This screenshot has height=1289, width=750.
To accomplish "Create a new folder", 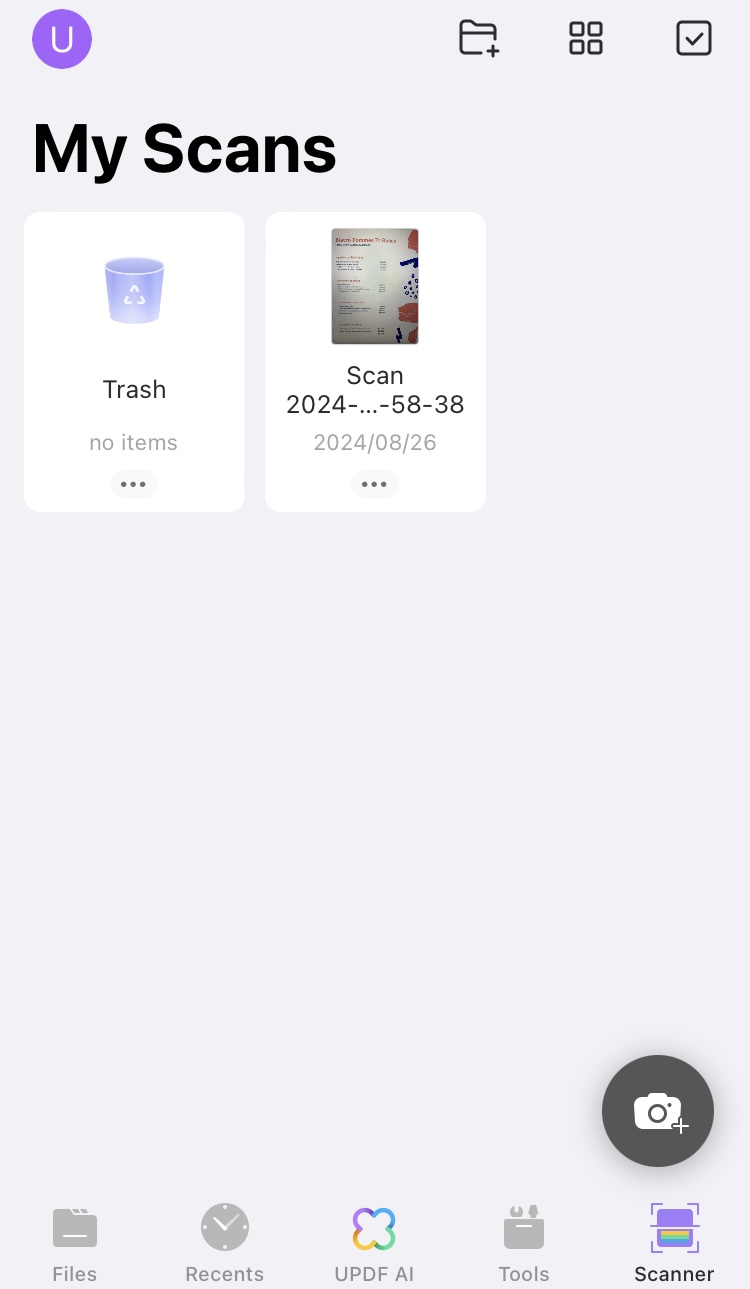I will [478, 38].
